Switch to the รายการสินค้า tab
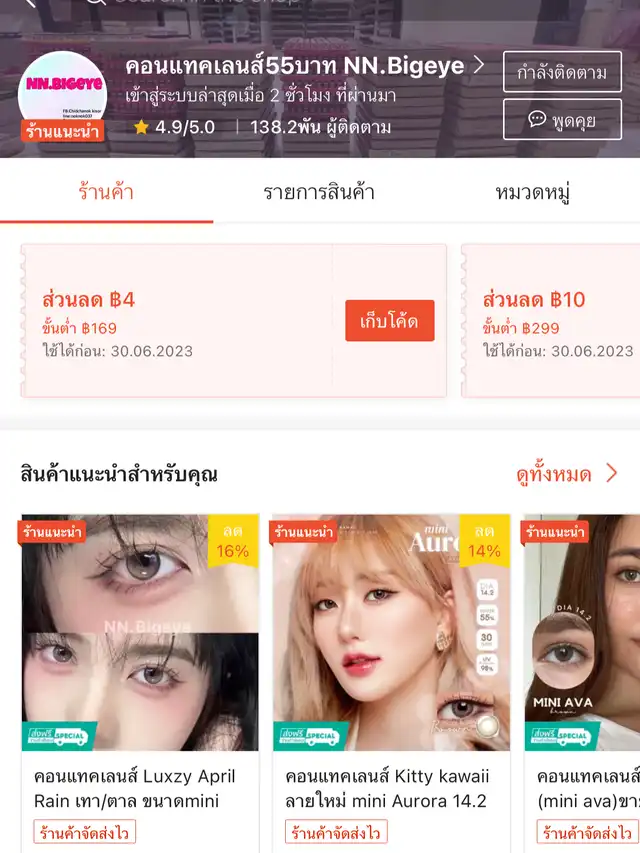Image resolution: width=640 pixels, height=853 pixels. pos(319,192)
